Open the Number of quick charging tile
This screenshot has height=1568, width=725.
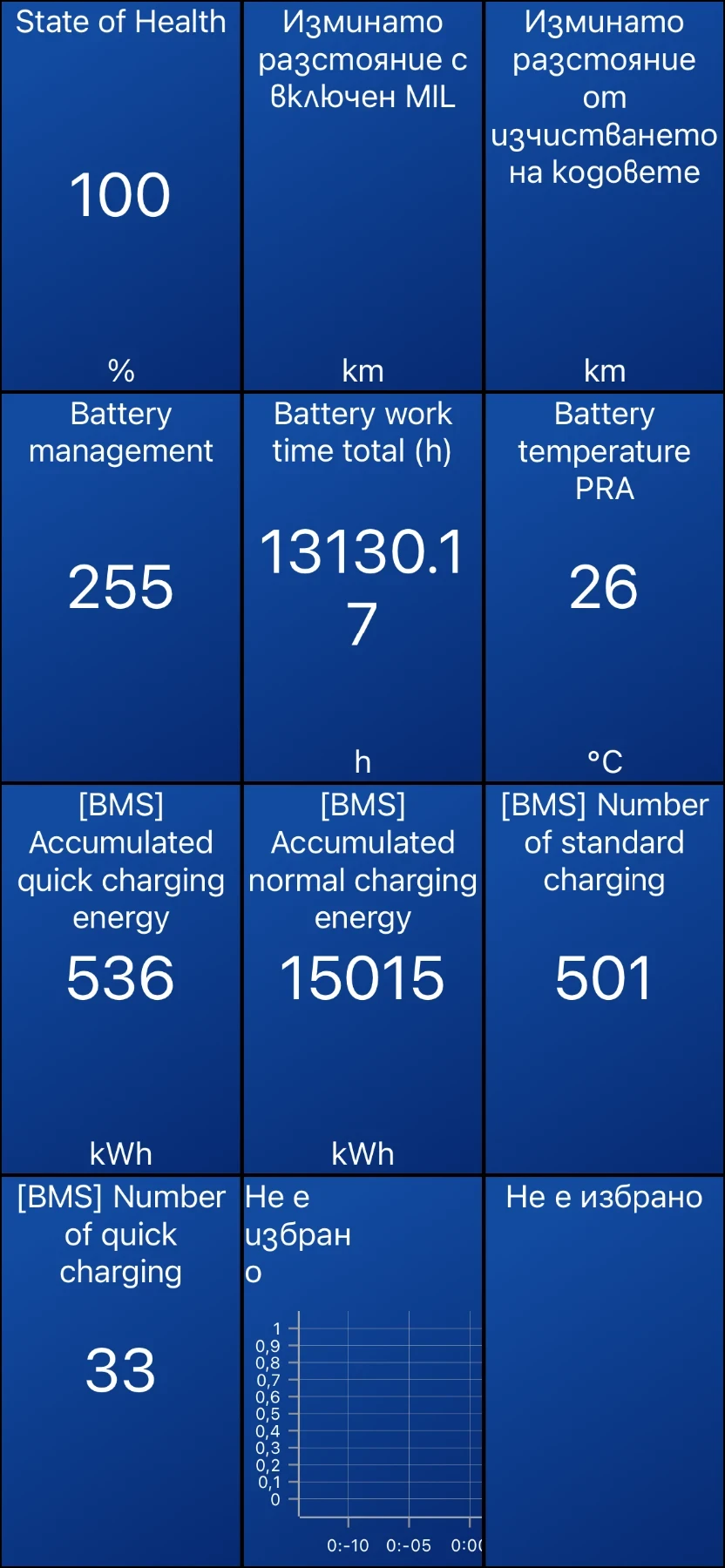coord(120,1370)
